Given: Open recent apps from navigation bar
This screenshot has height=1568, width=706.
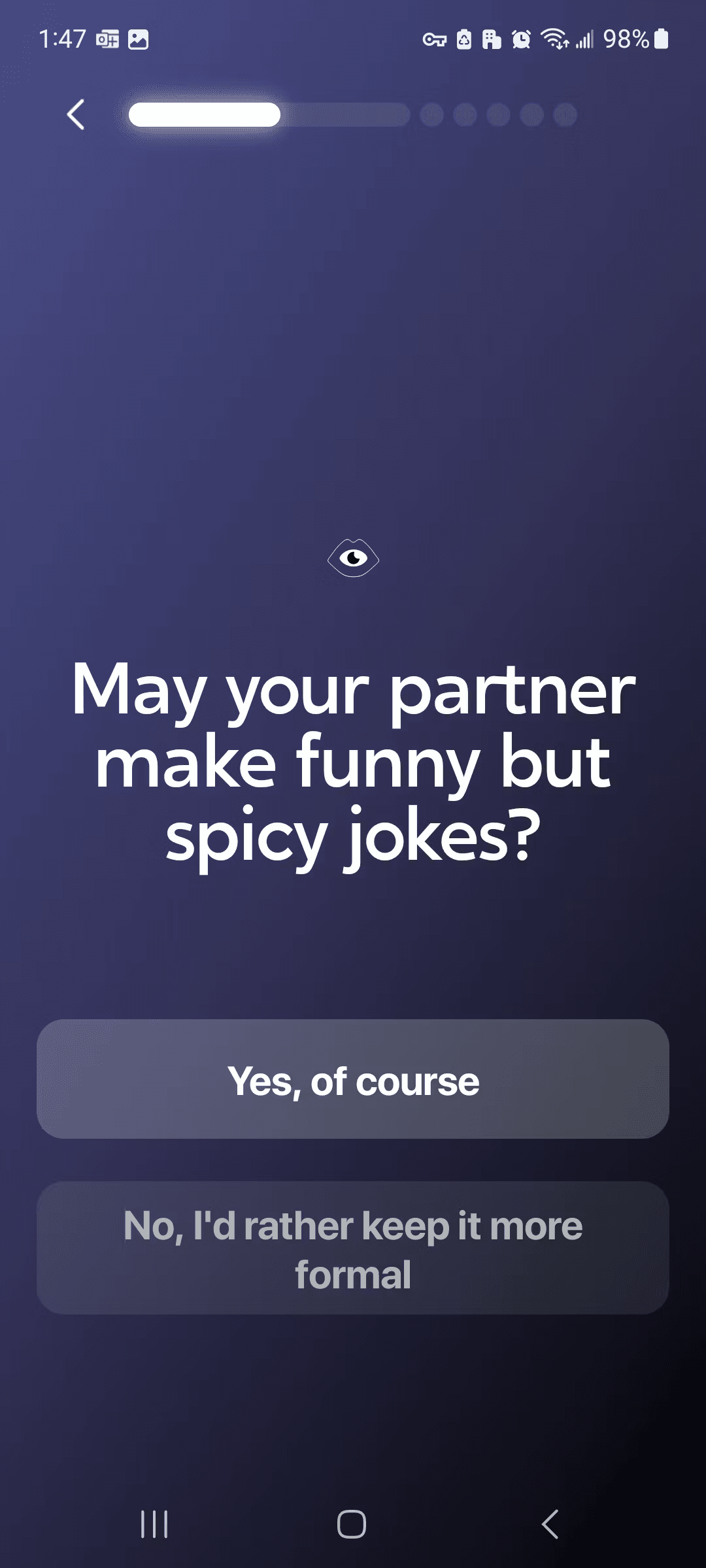Looking at the screenshot, I should pyautogui.click(x=154, y=1524).
